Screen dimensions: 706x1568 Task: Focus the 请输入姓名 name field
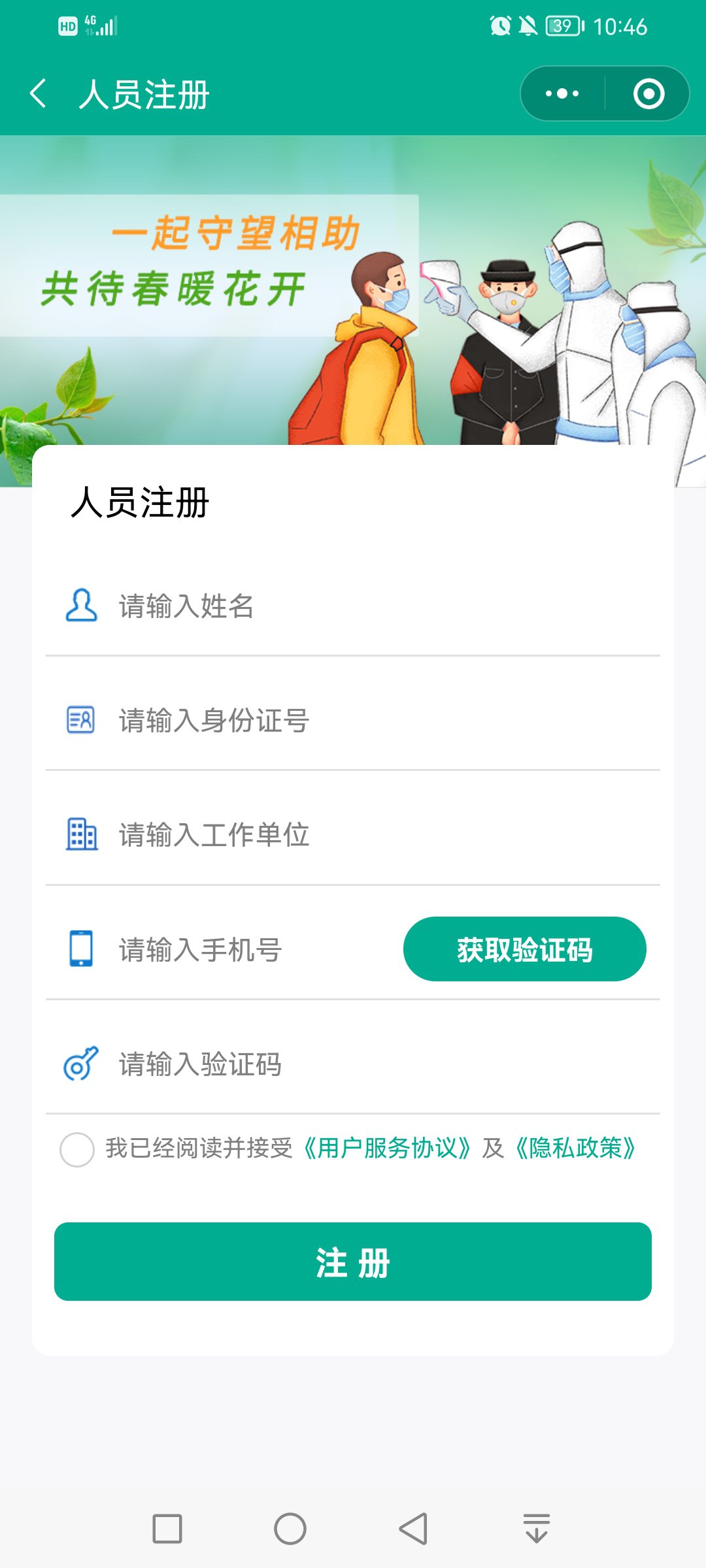point(353,606)
